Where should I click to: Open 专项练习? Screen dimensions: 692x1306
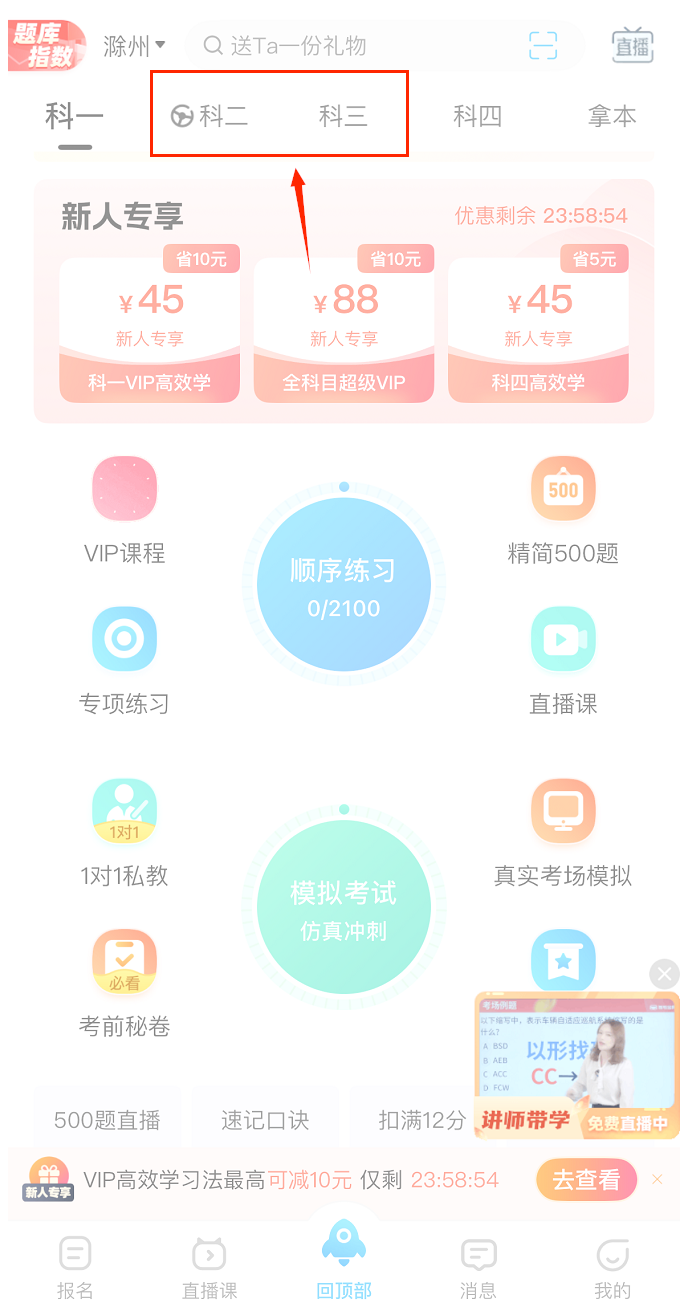click(x=125, y=660)
